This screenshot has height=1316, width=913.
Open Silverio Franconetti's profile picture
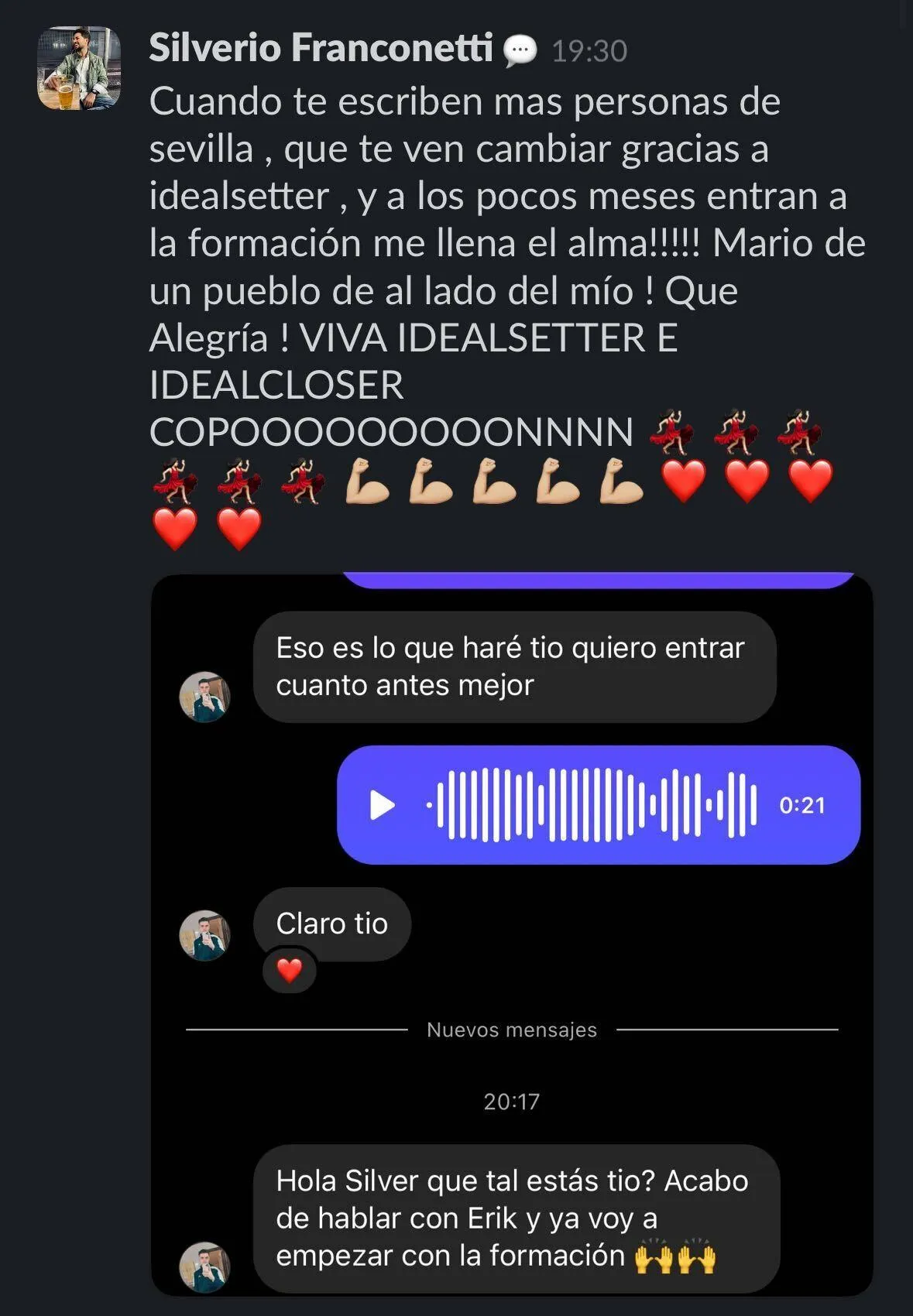pyautogui.click(x=79, y=68)
